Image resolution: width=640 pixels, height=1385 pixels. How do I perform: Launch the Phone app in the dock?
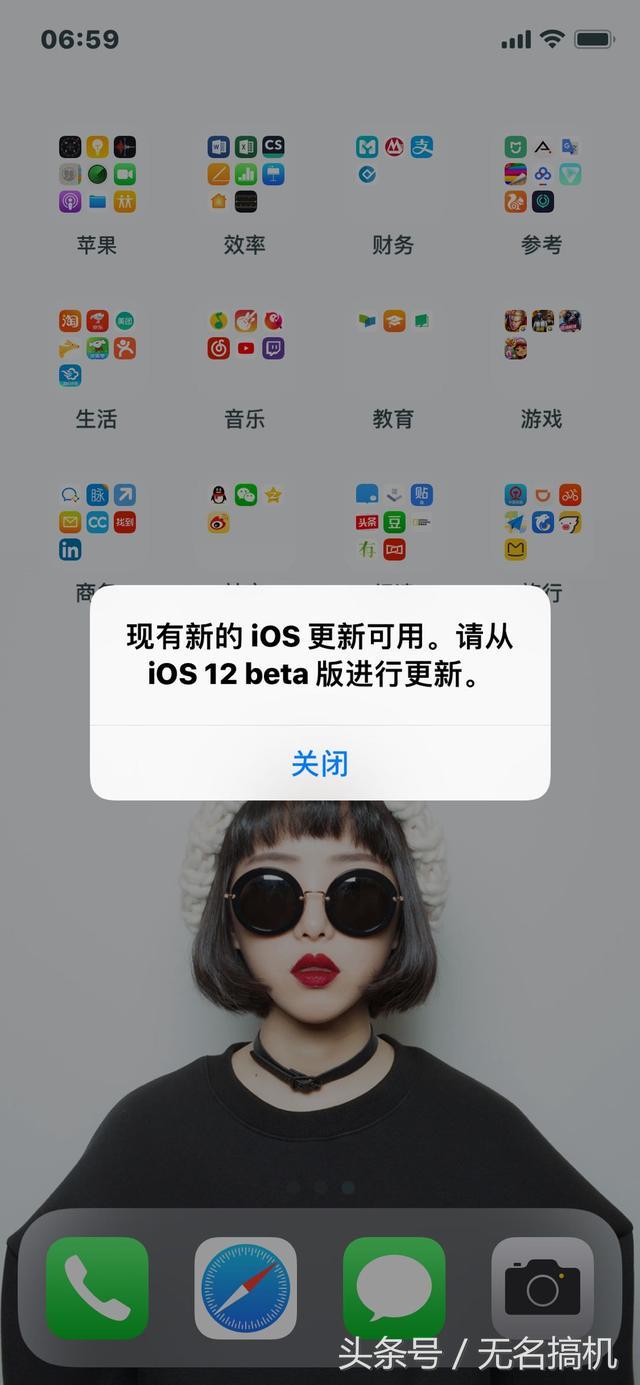pos(97,1288)
